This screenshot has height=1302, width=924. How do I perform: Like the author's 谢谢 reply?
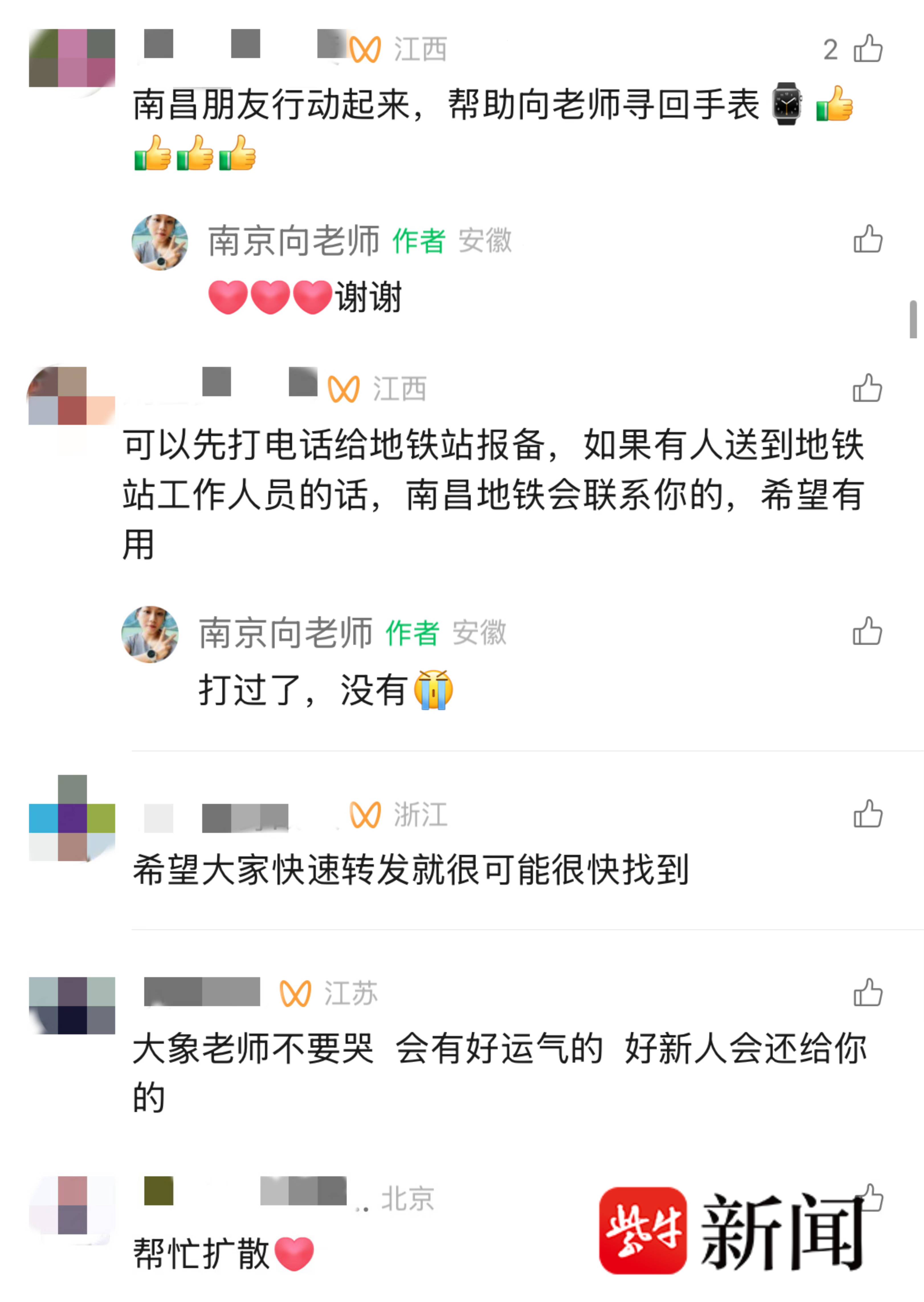point(868,239)
